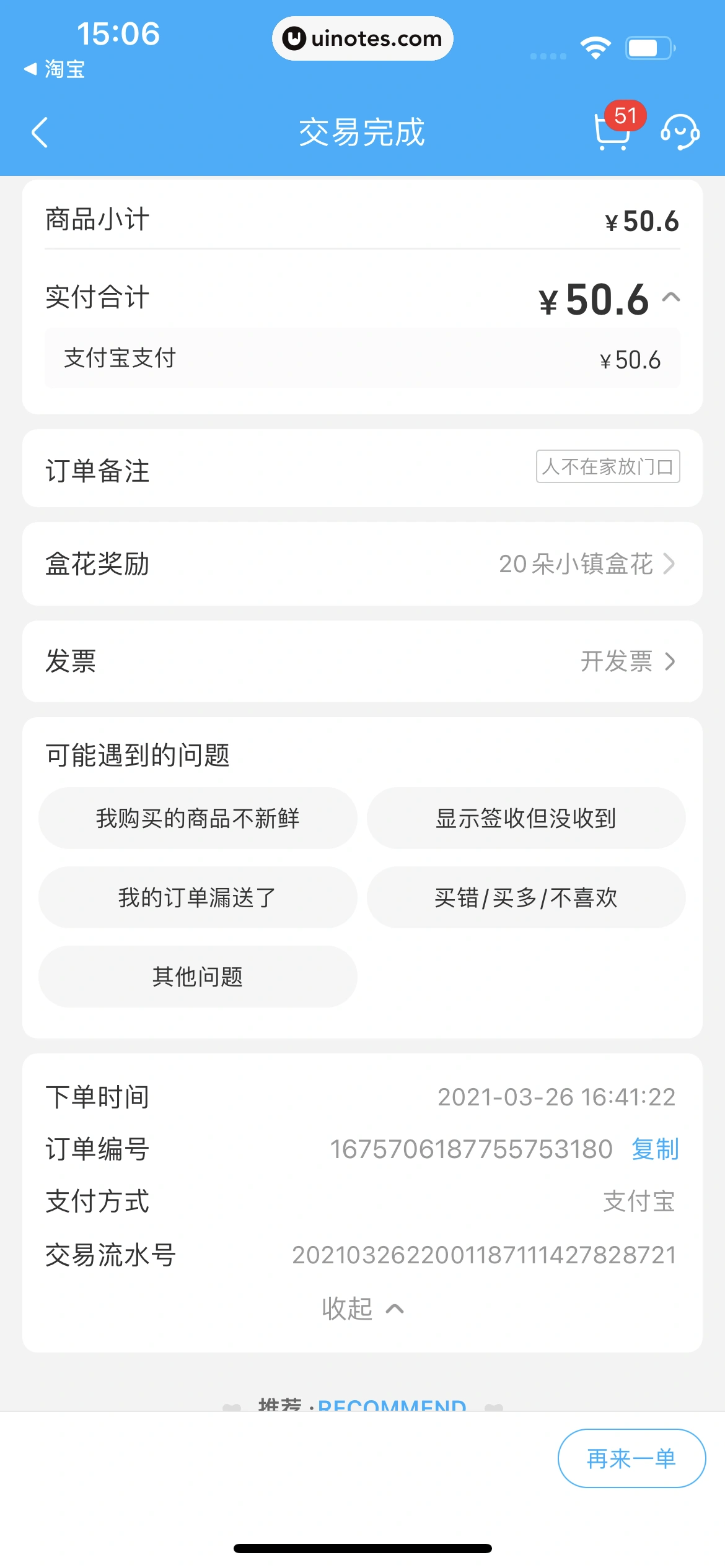Open the 盒花奖励 reward details
This screenshot has width=725, height=1568.
[586, 564]
